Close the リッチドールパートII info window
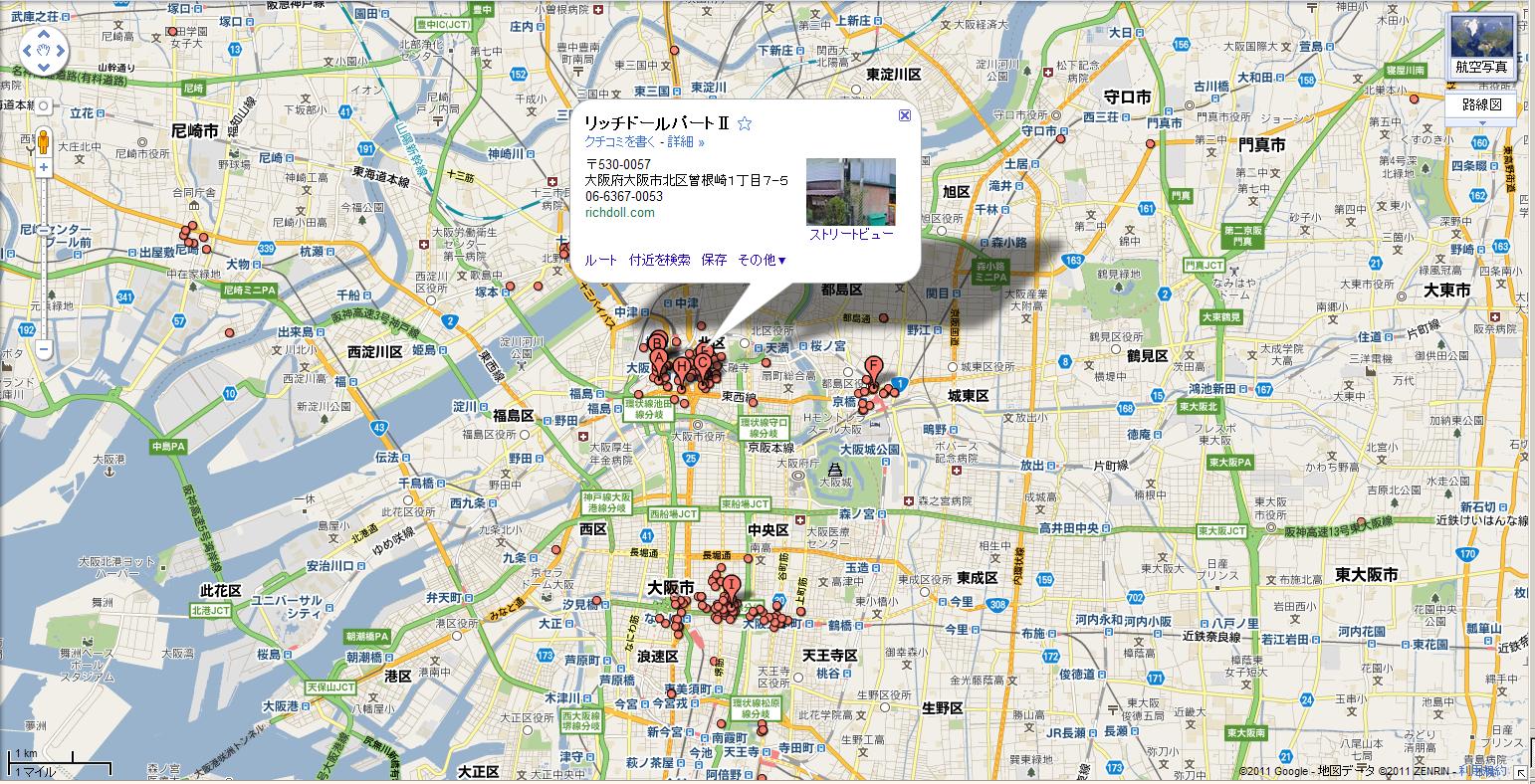This screenshot has height=784, width=1535. 905,115
